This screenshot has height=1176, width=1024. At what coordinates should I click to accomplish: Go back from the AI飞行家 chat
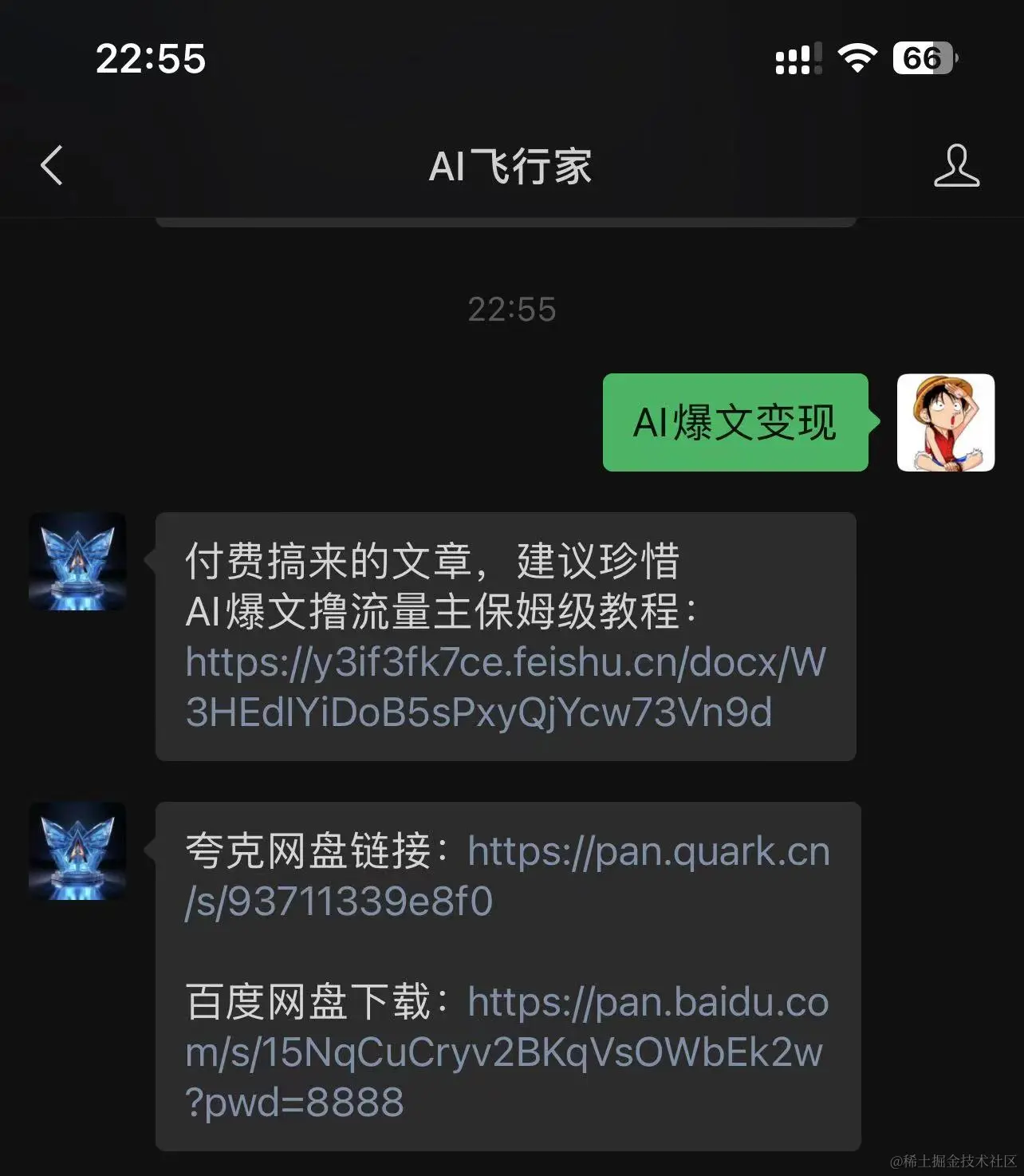(x=52, y=166)
